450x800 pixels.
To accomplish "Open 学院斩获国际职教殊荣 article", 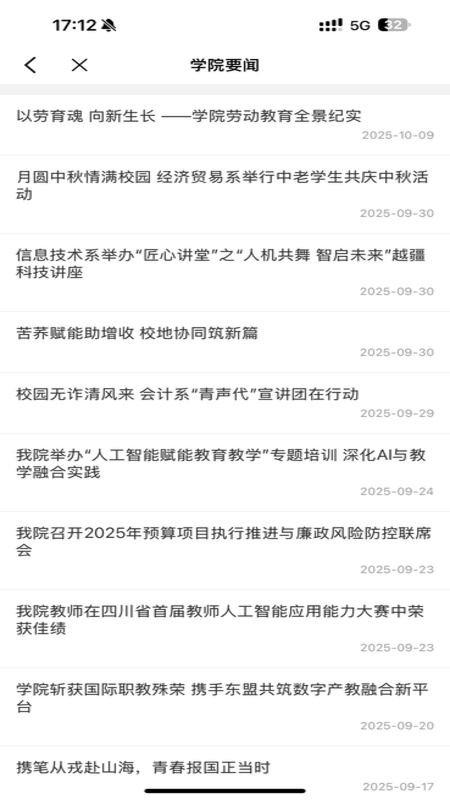I will pos(225,707).
